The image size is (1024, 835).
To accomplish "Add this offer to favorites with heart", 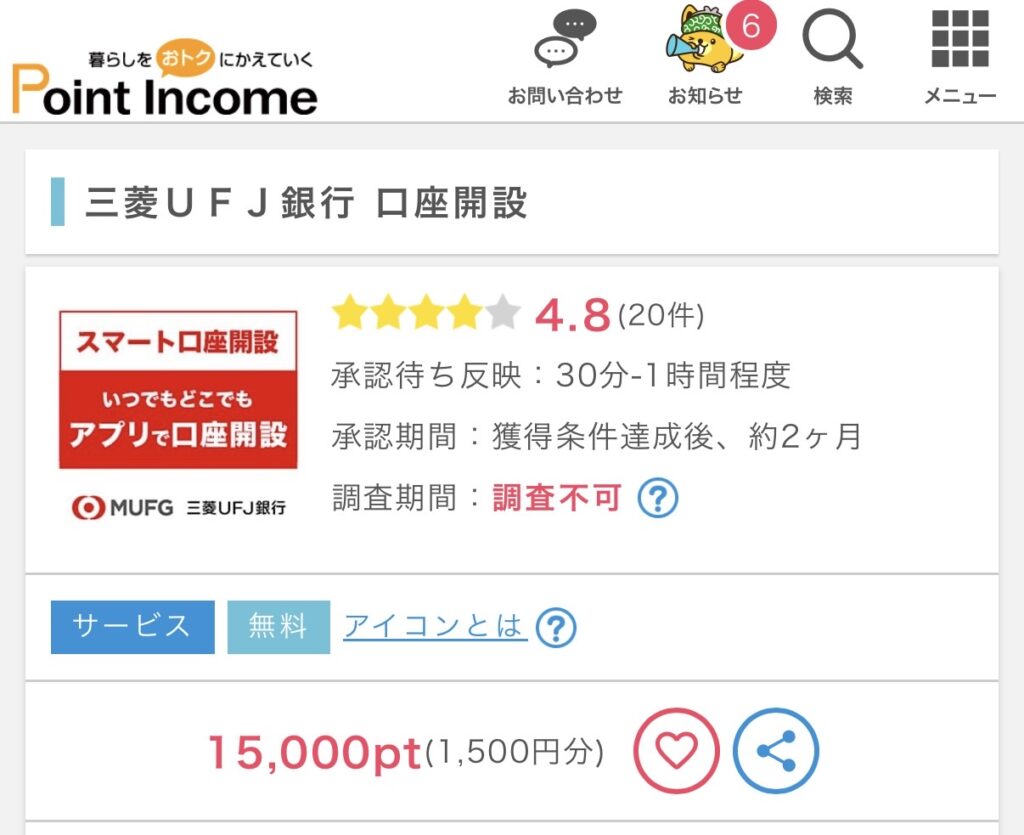I will (676, 751).
